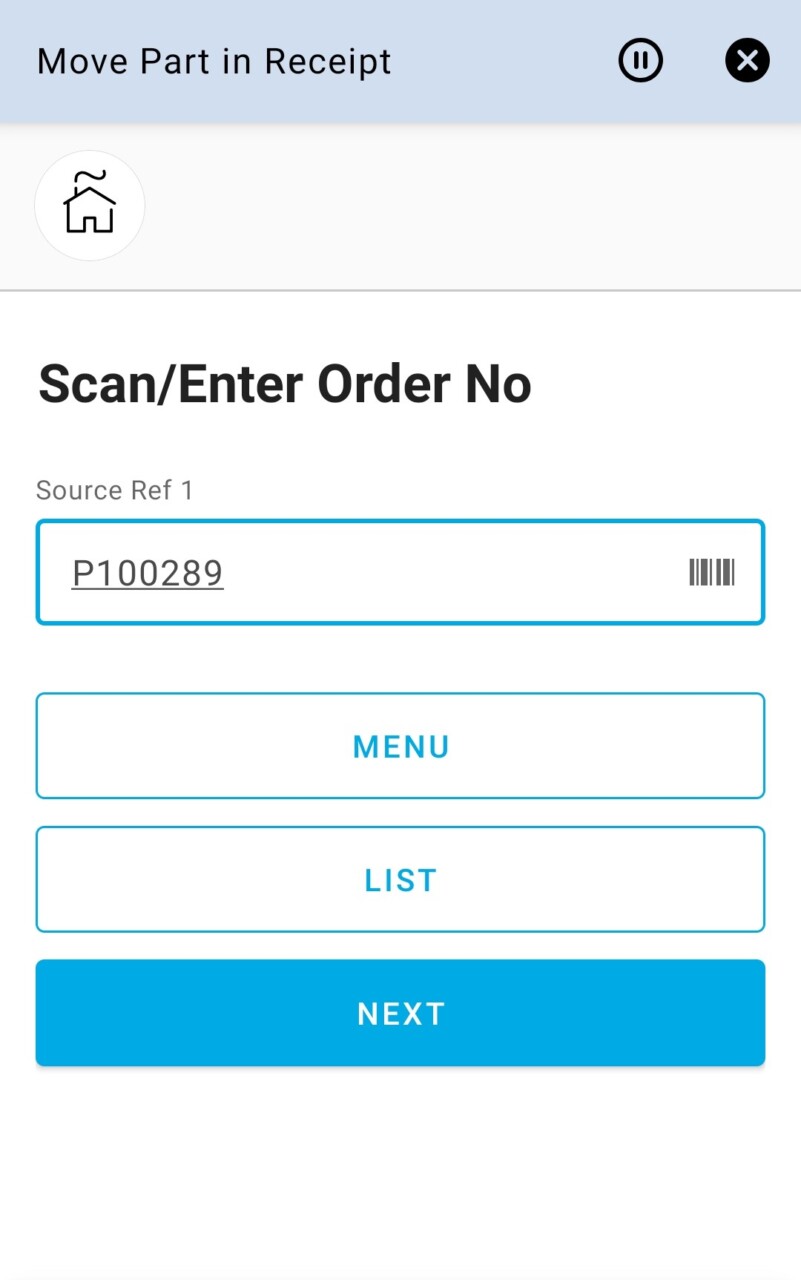
Task: Show the order LIST
Action: [400, 879]
